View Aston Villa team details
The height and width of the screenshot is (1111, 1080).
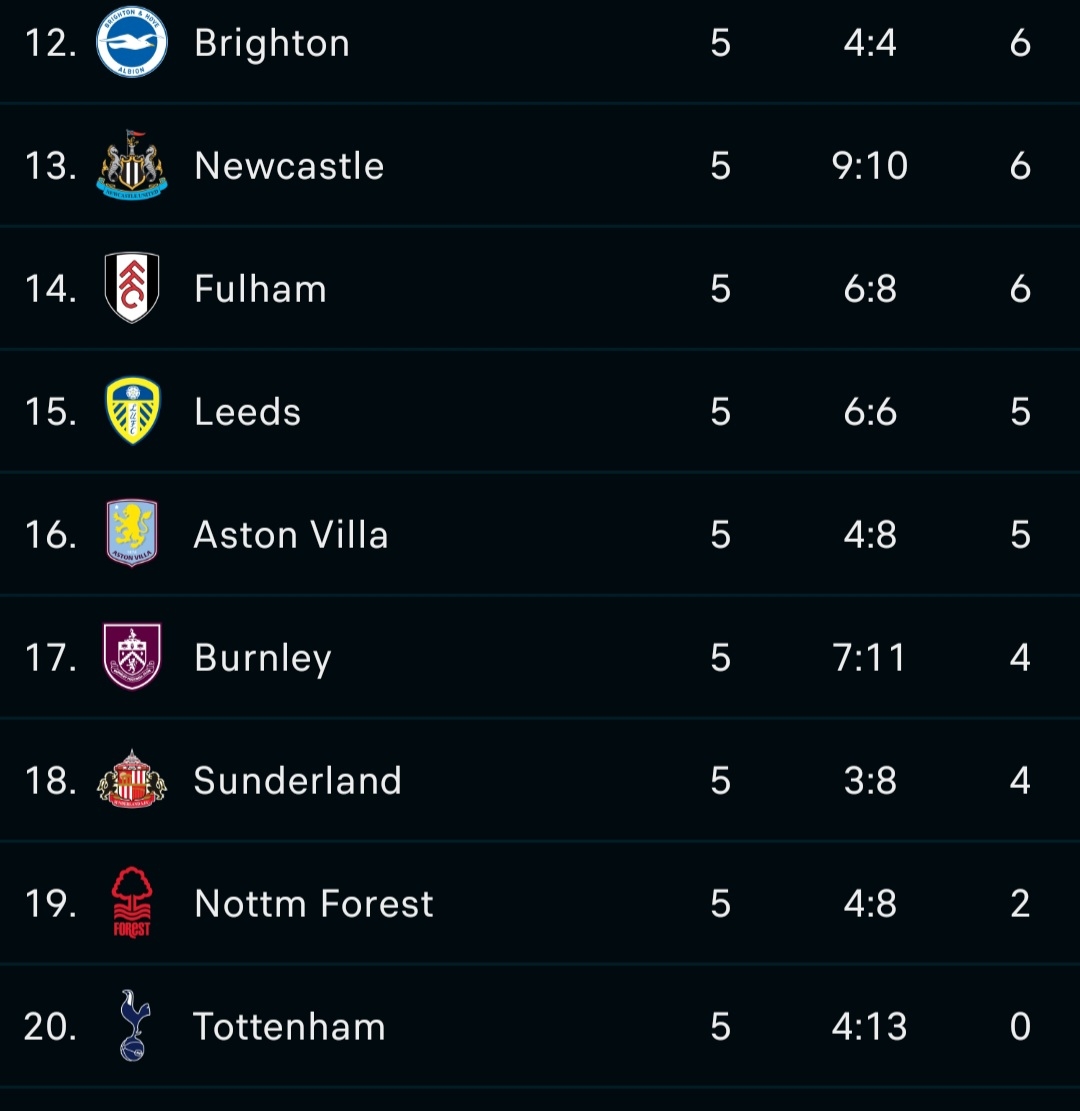coord(290,535)
